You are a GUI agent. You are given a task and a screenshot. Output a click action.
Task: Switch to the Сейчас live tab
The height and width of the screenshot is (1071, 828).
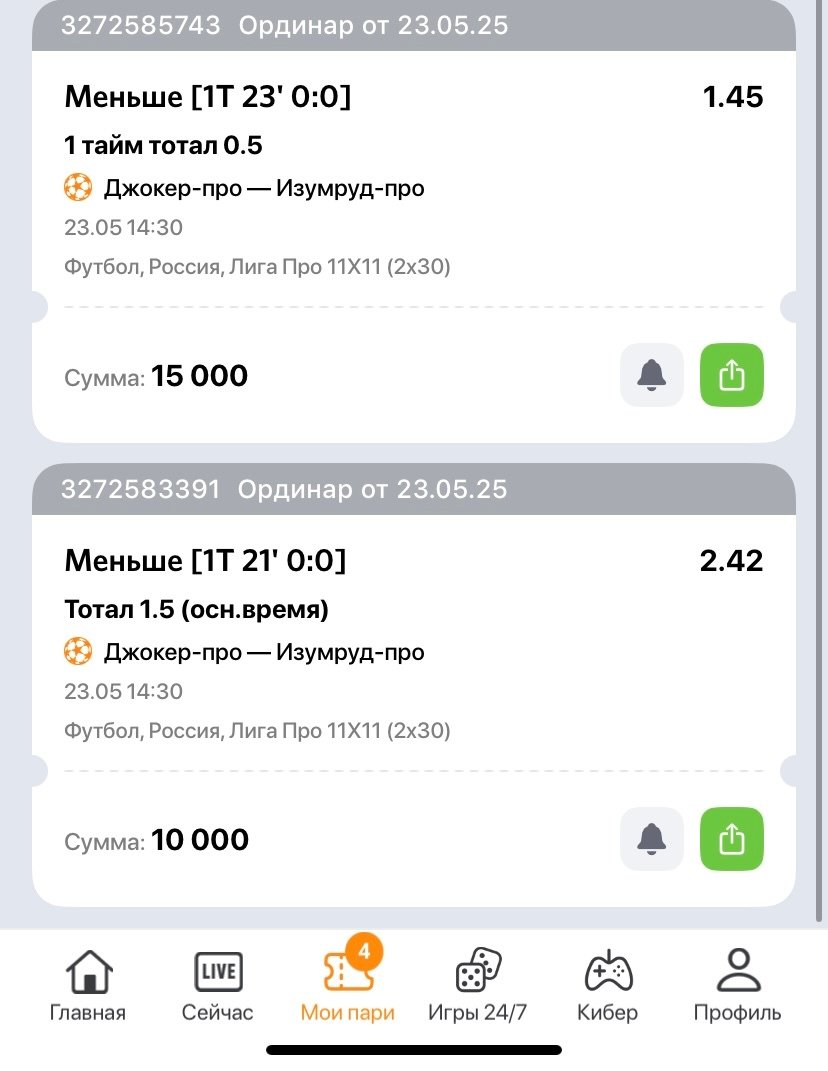[217, 985]
